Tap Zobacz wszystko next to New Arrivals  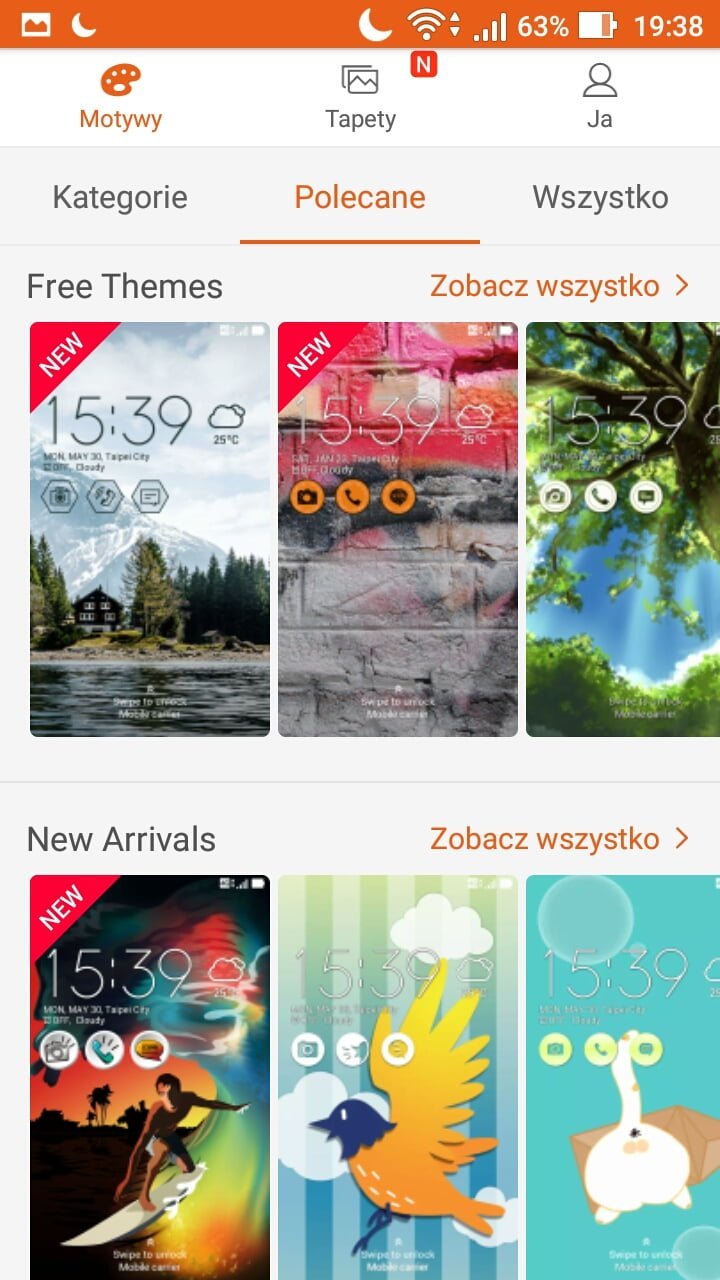click(560, 839)
